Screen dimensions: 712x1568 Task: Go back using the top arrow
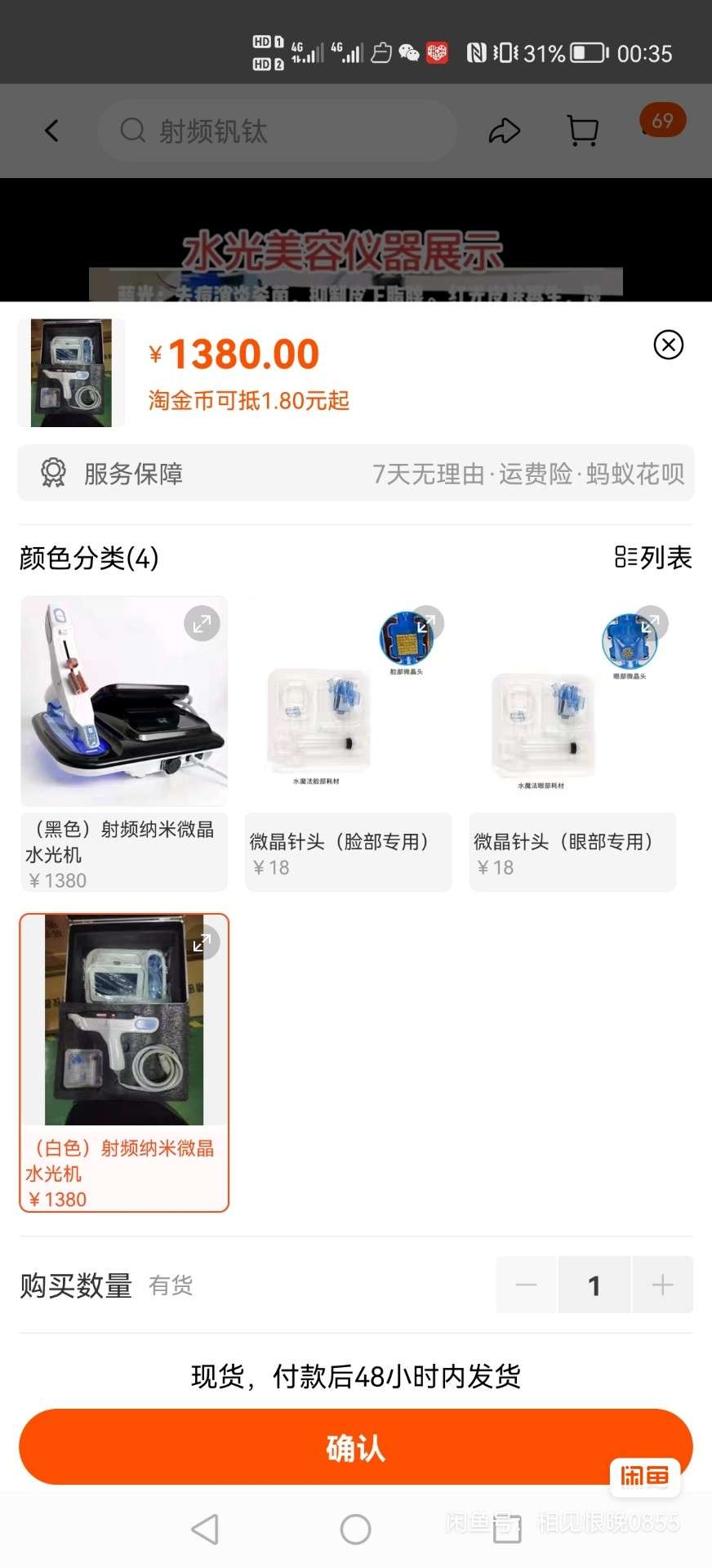pyautogui.click(x=51, y=131)
